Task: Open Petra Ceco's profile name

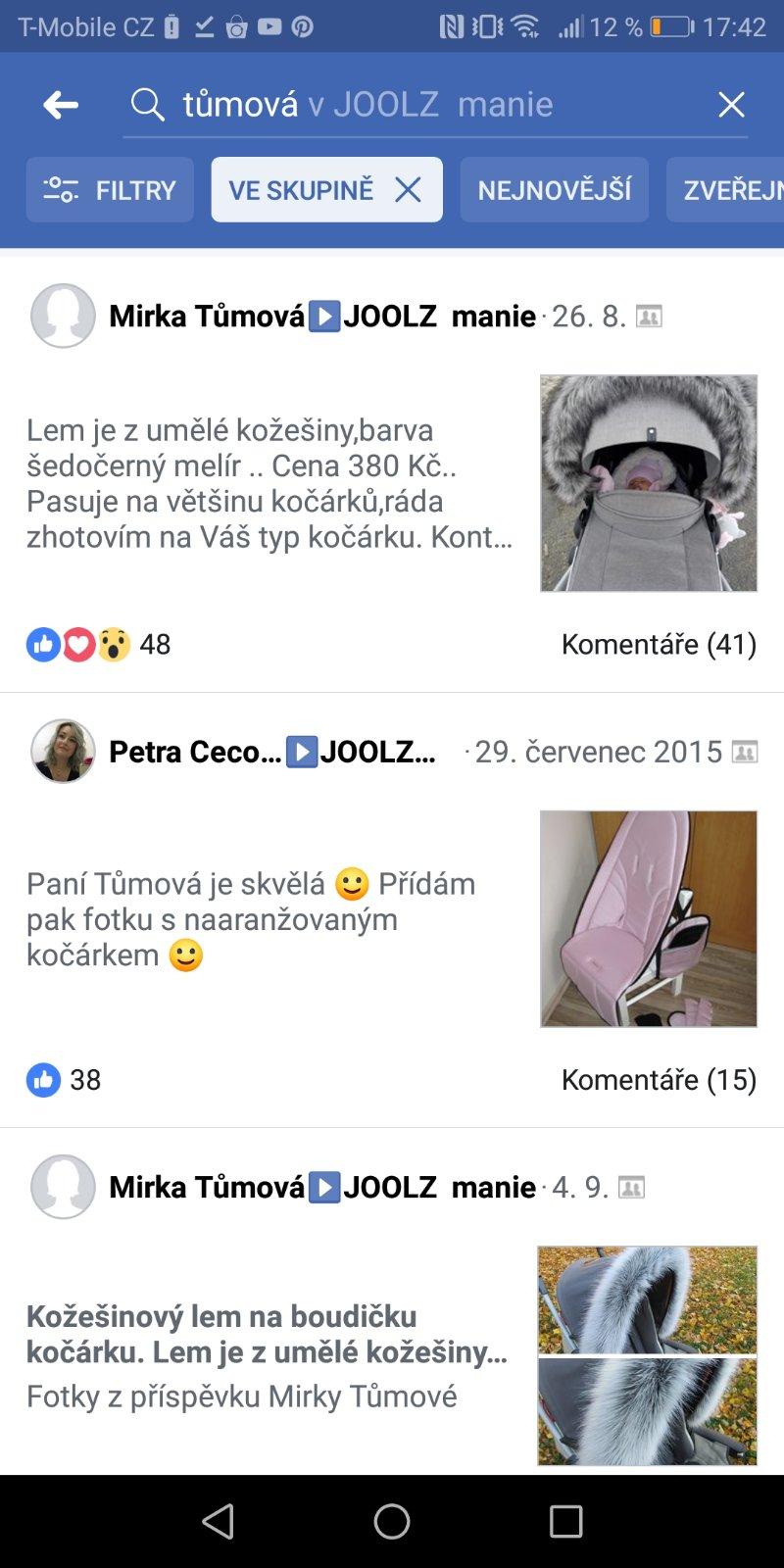Action: click(195, 752)
